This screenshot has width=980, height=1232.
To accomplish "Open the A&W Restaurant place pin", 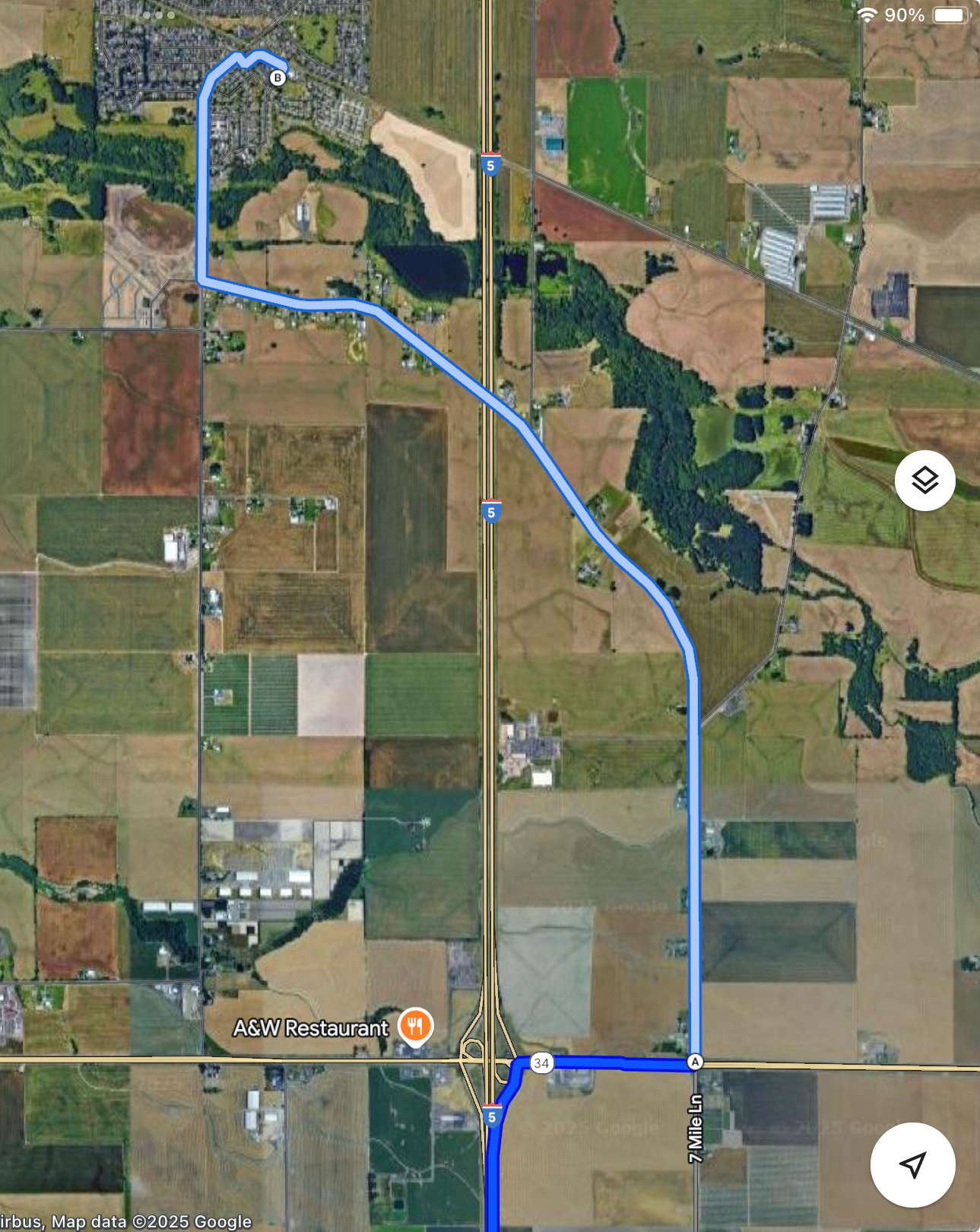I will click(x=415, y=1026).
